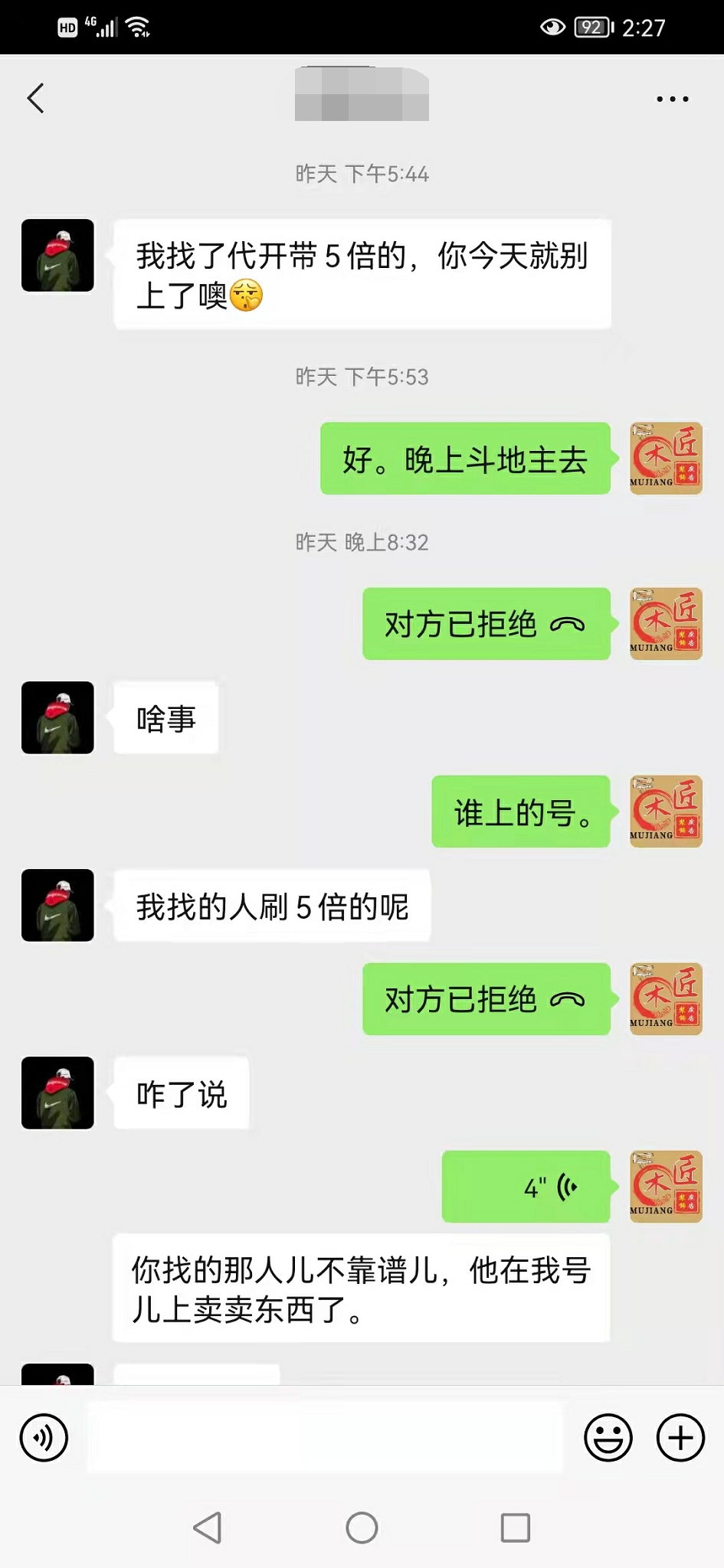724x1568 pixels.
Task: Open the emoji sticker panel
Action: (x=608, y=1437)
